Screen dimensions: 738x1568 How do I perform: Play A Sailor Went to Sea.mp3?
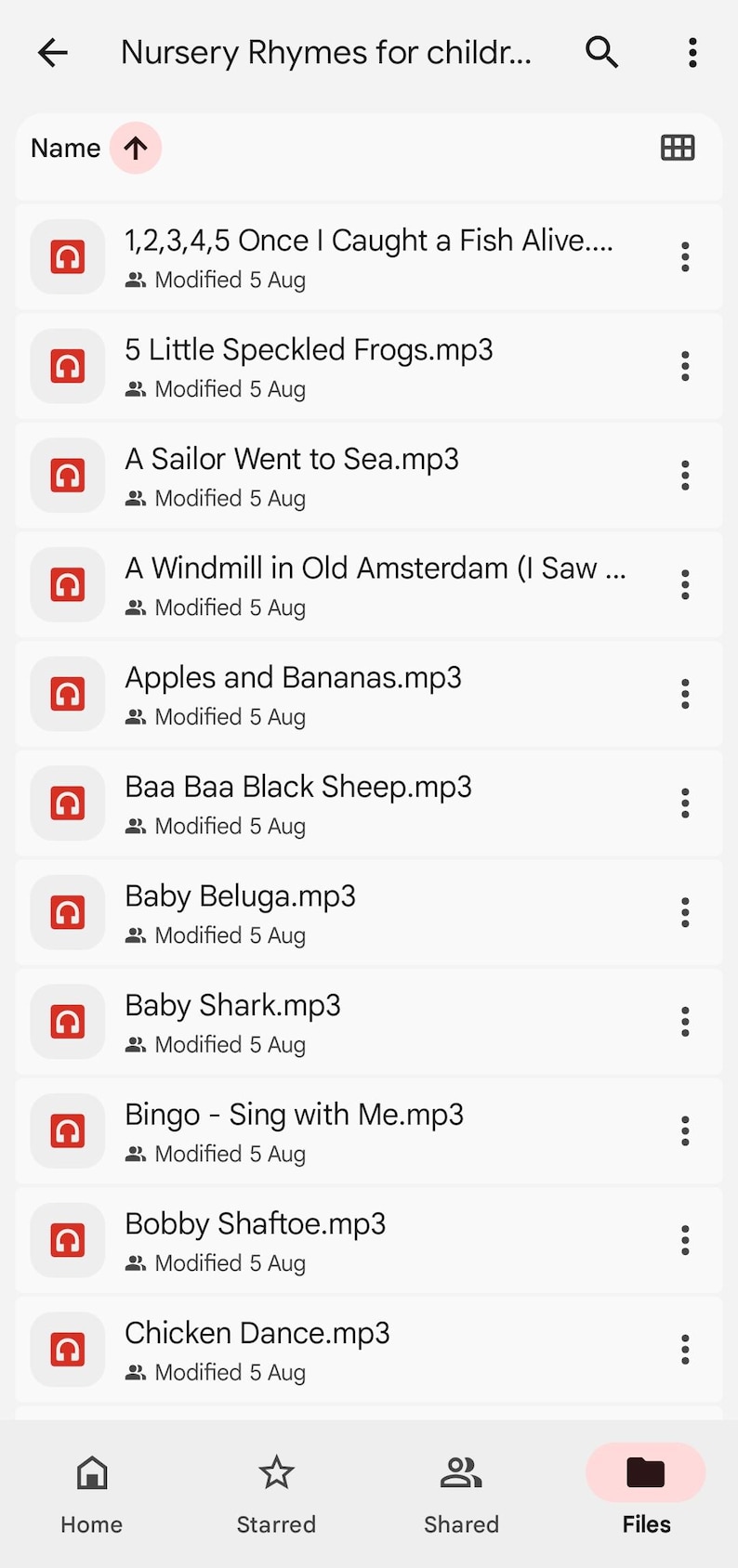[369, 476]
